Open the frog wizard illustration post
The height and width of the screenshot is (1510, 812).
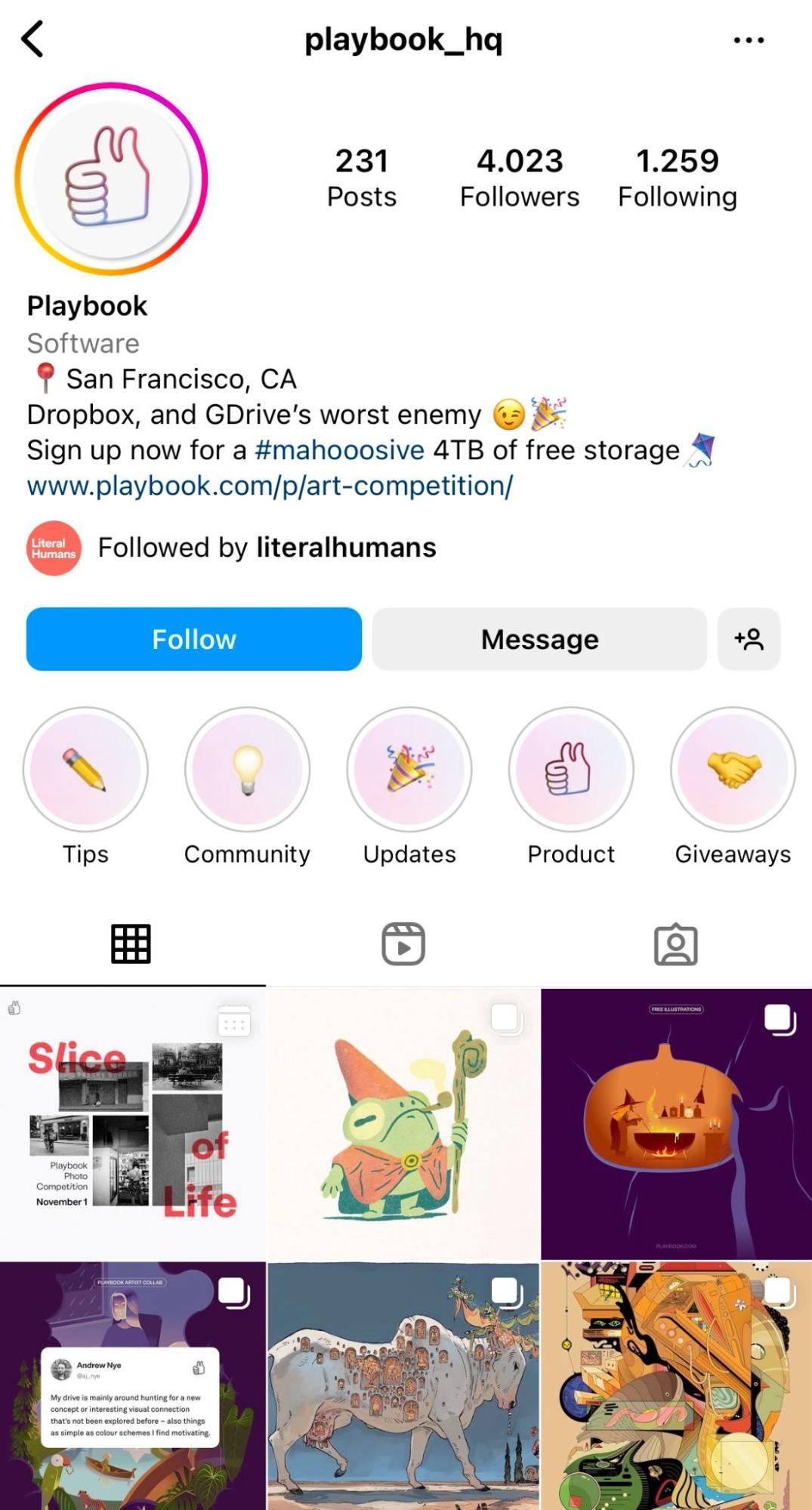(403, 1124)
